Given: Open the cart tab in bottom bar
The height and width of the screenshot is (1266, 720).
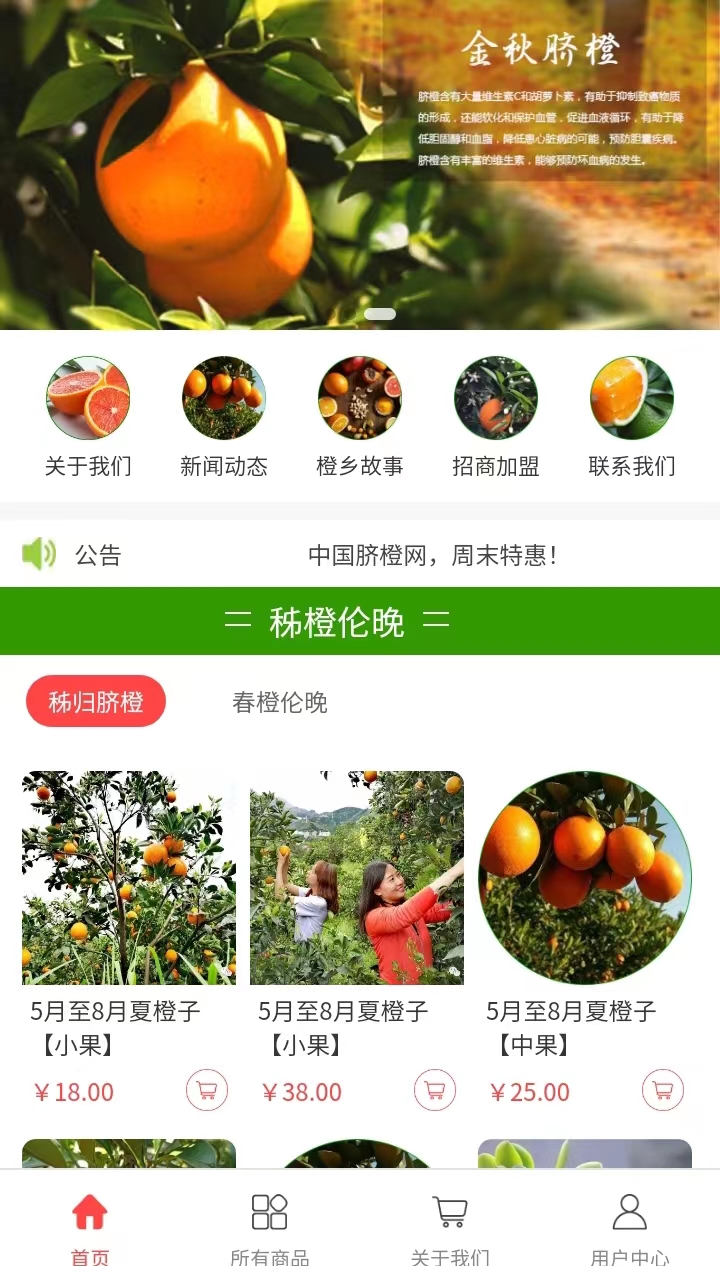Looking at the screenshot, I should tap(450, 1225).
